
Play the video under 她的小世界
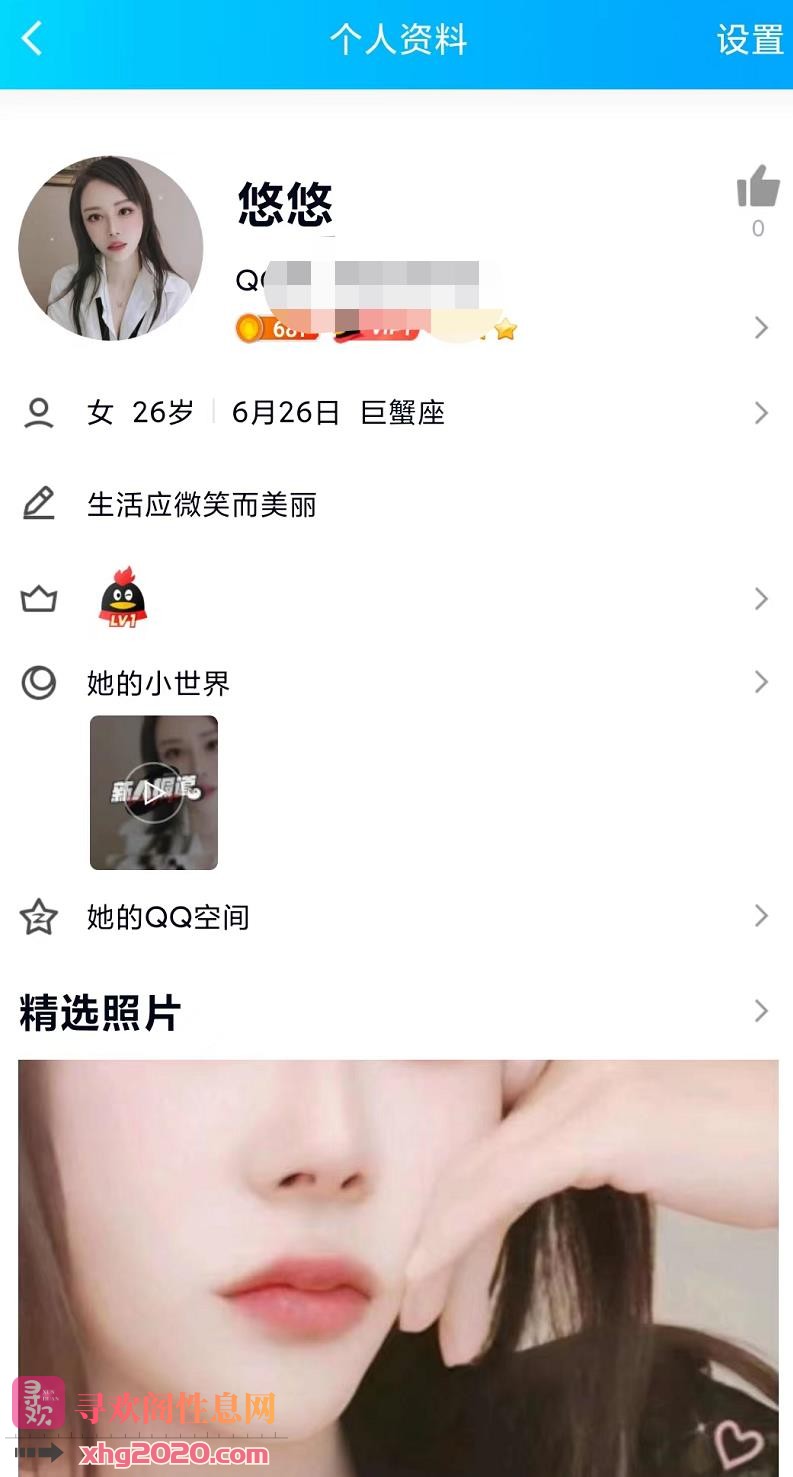coord(154,792)
